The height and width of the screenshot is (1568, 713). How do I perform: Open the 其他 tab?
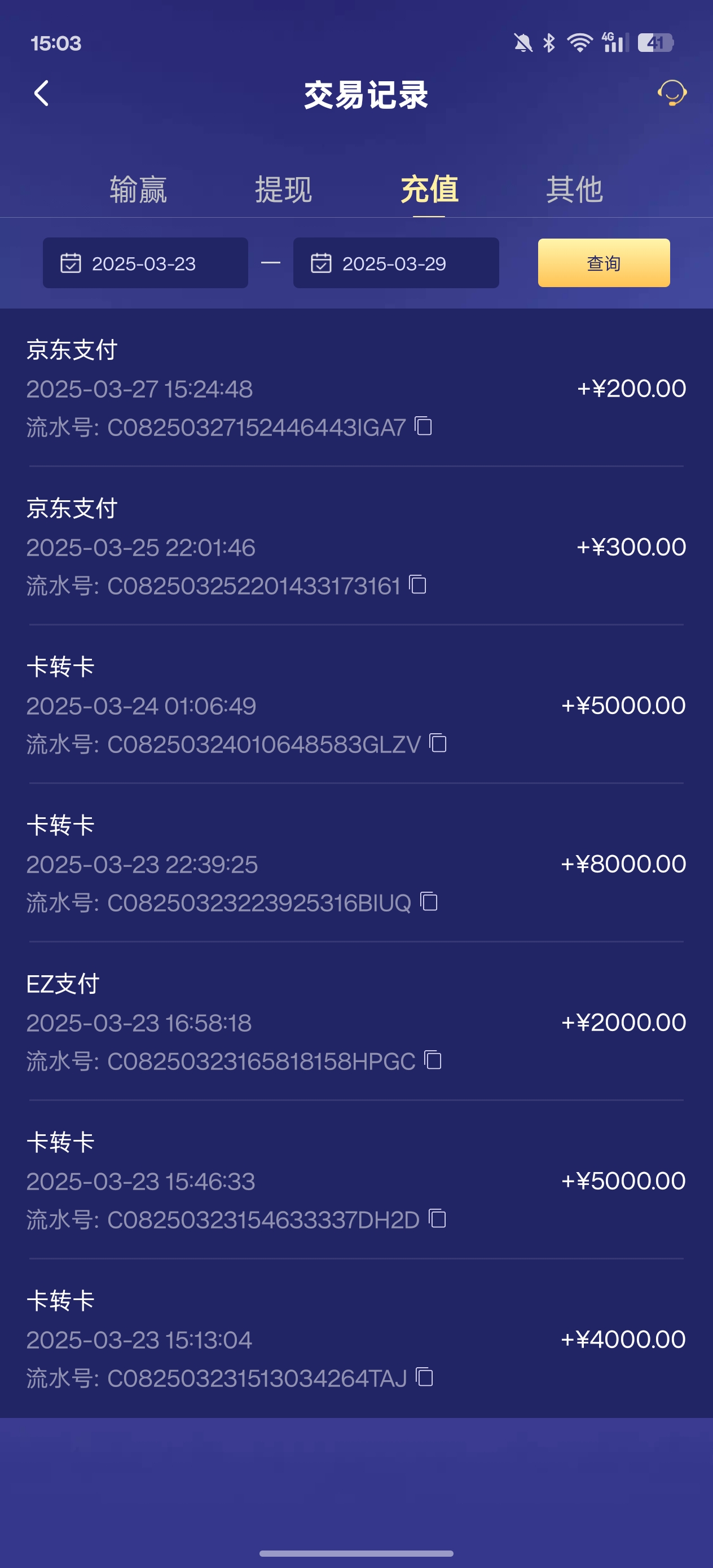(574, 190)
